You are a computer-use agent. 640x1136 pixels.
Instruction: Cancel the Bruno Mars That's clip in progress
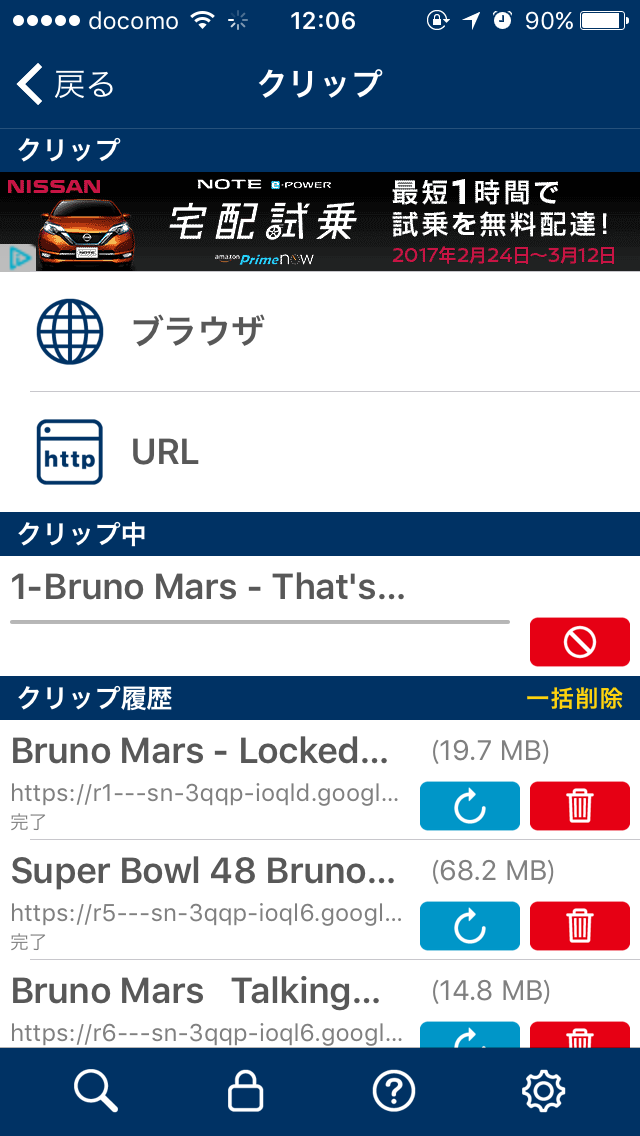[579, 641]
